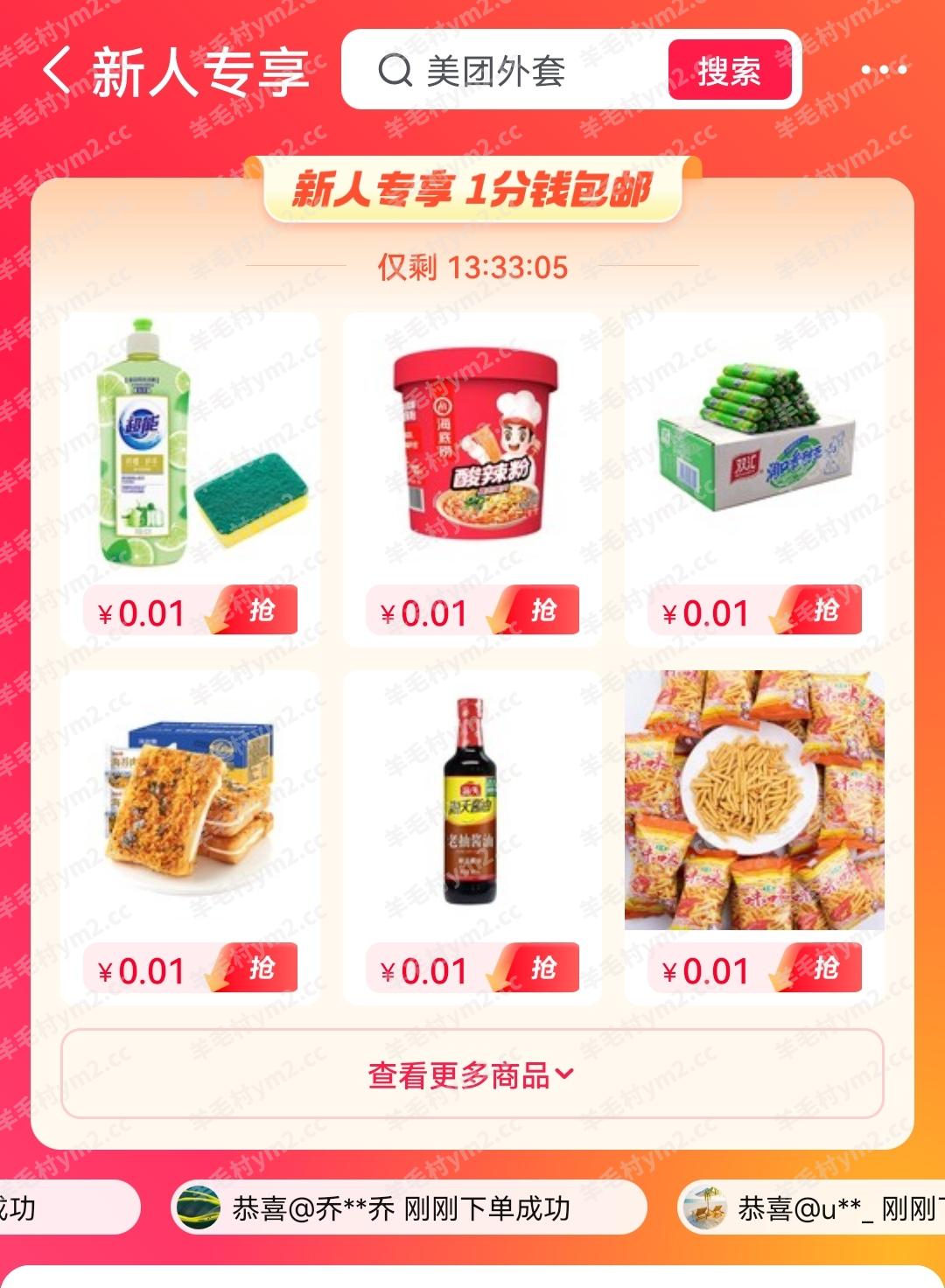
Task: Hit the red 搜索 button
Action: [x=729, y=71]
